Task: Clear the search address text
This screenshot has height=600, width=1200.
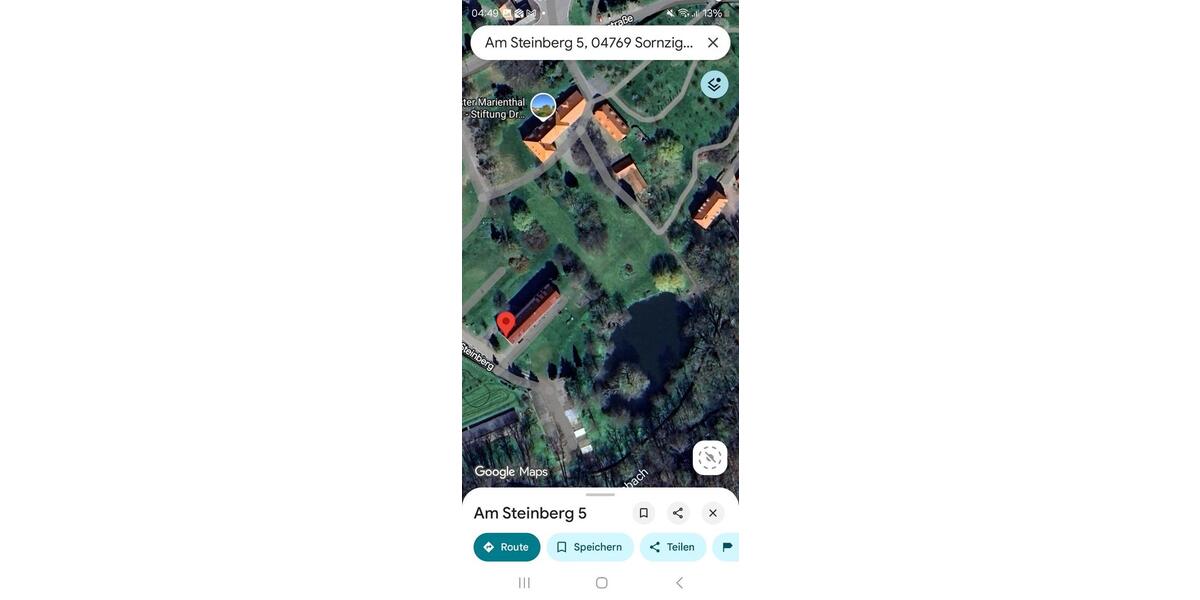Action: click(713, 43)
